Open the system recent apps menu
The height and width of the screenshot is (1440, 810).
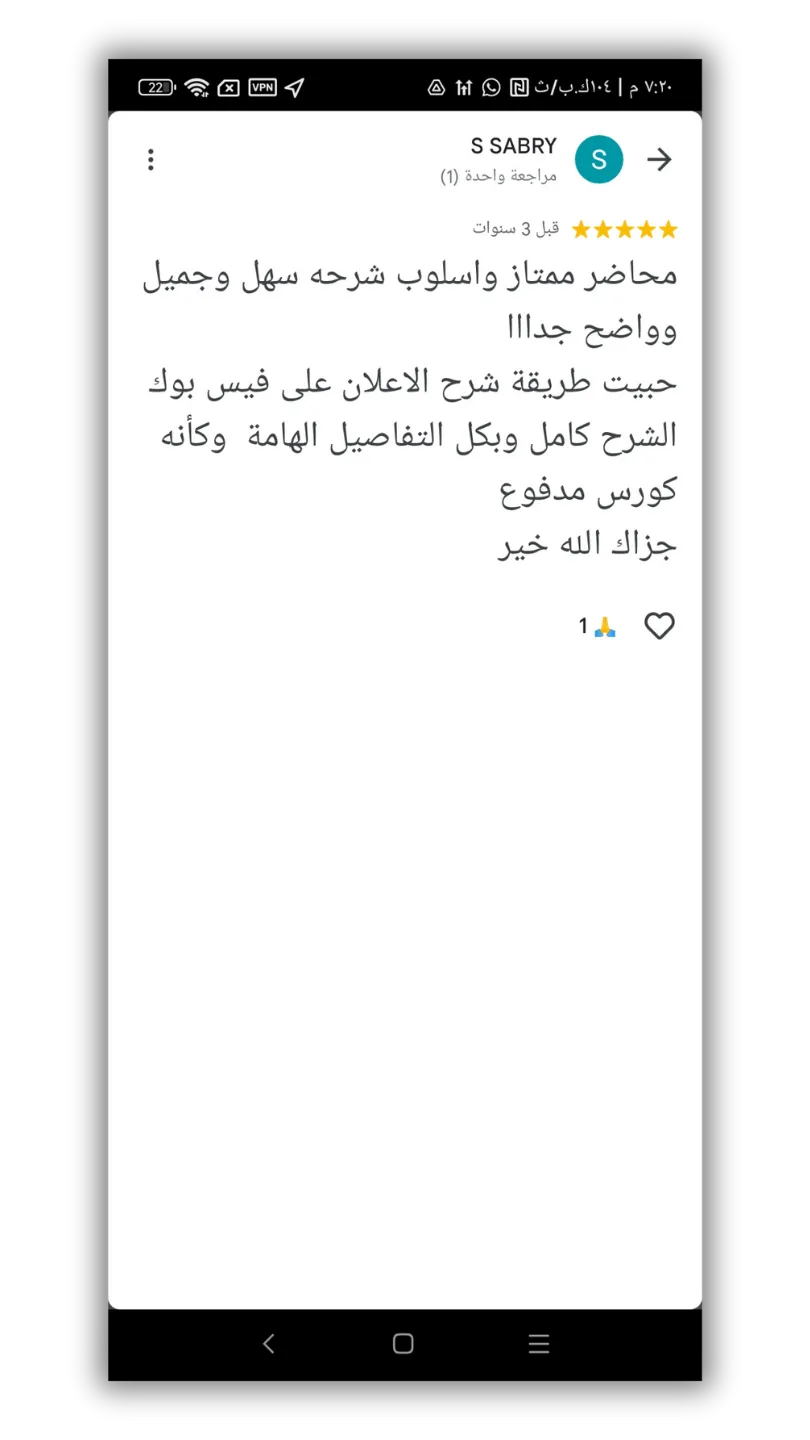tap(539, 1344)
